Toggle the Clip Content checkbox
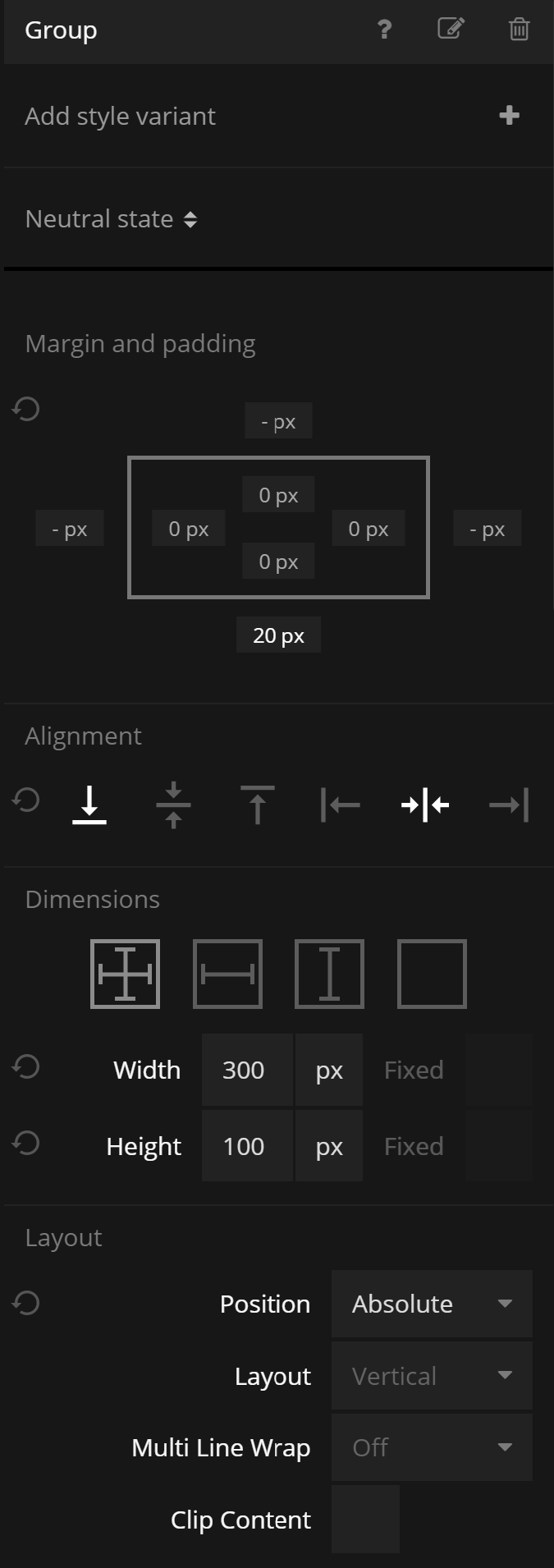This screenshot has height=1568, width=554. click(x=365, y=1519)
